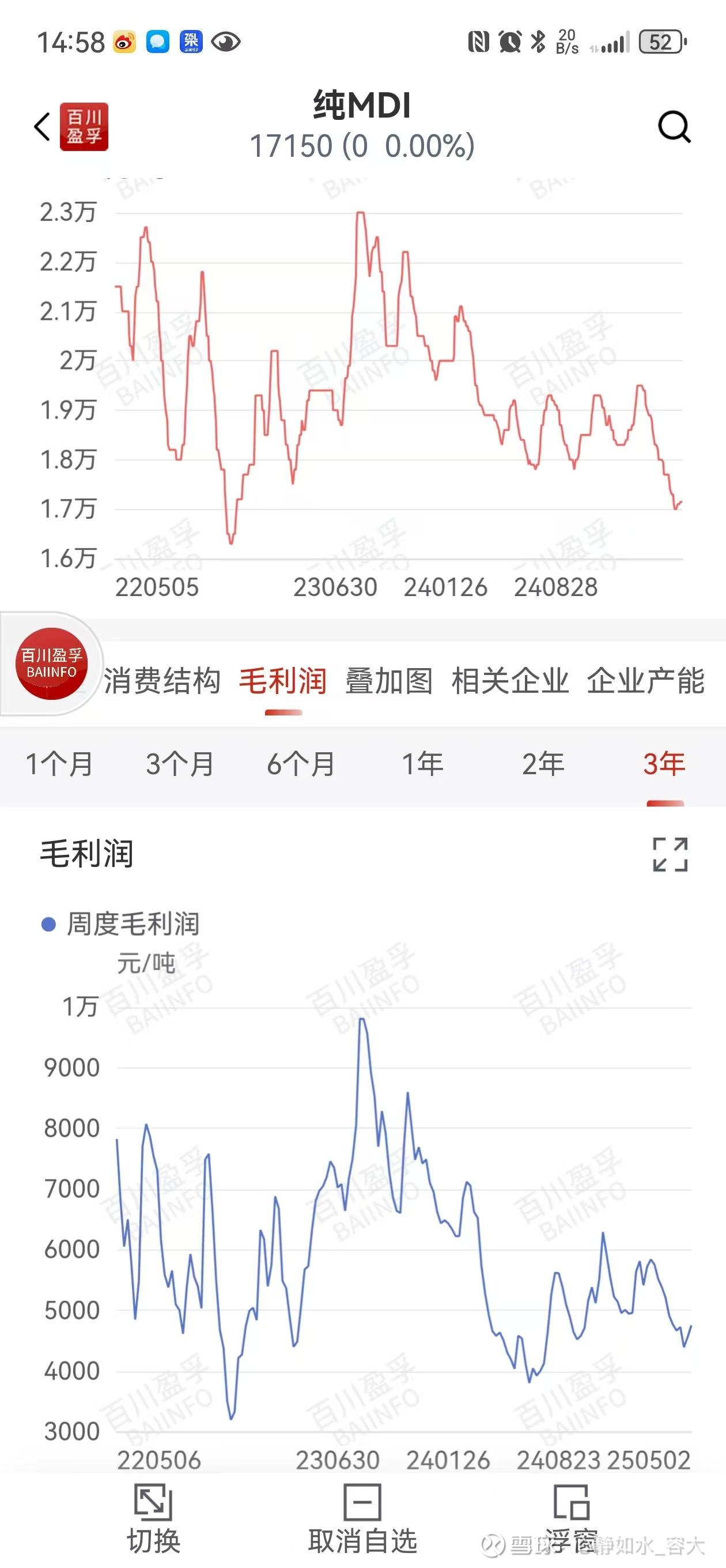Toggle the 周度毛利润 legend series

122,924
